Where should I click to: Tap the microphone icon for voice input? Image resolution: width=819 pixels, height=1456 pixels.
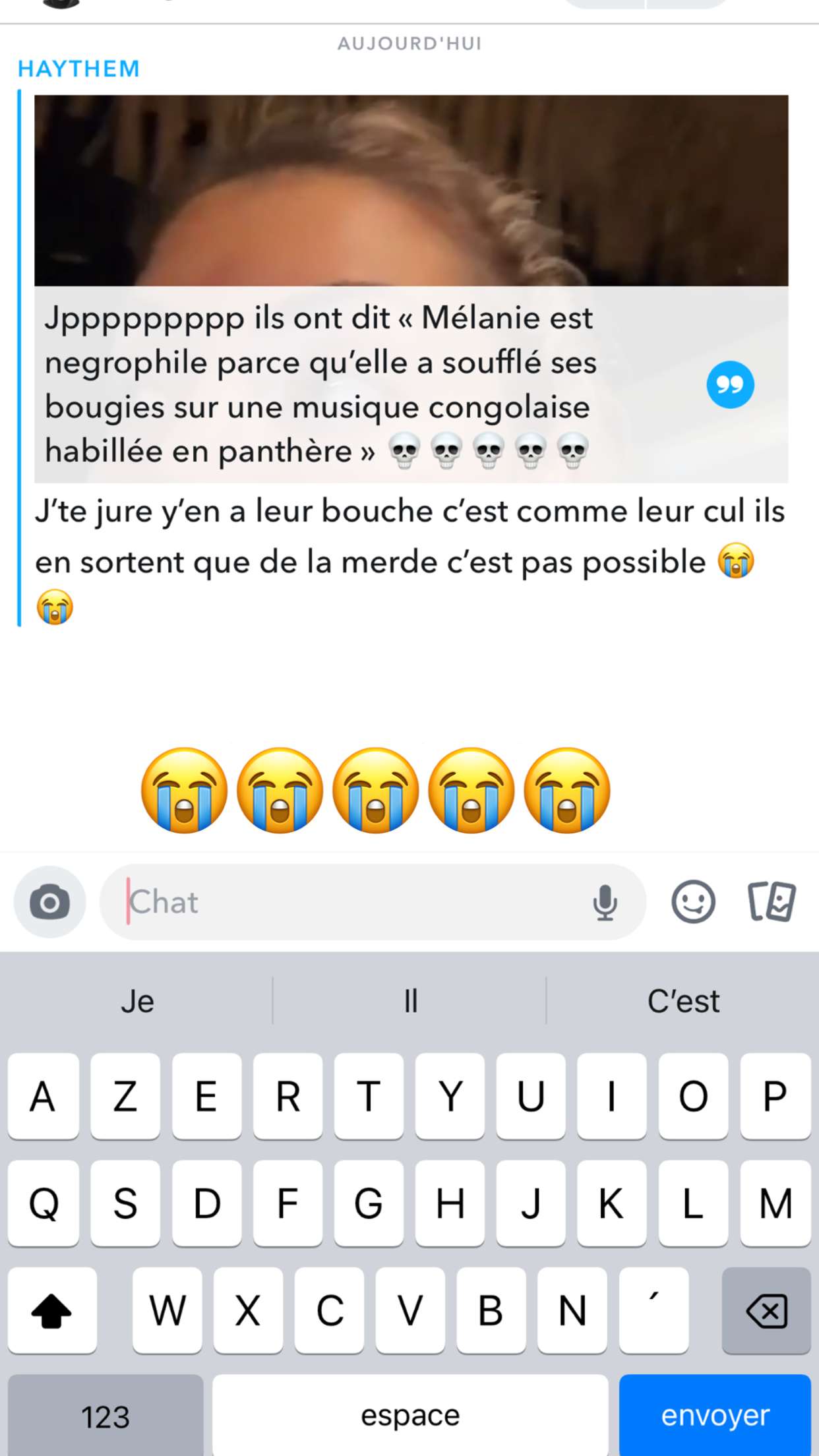(605, 902)
